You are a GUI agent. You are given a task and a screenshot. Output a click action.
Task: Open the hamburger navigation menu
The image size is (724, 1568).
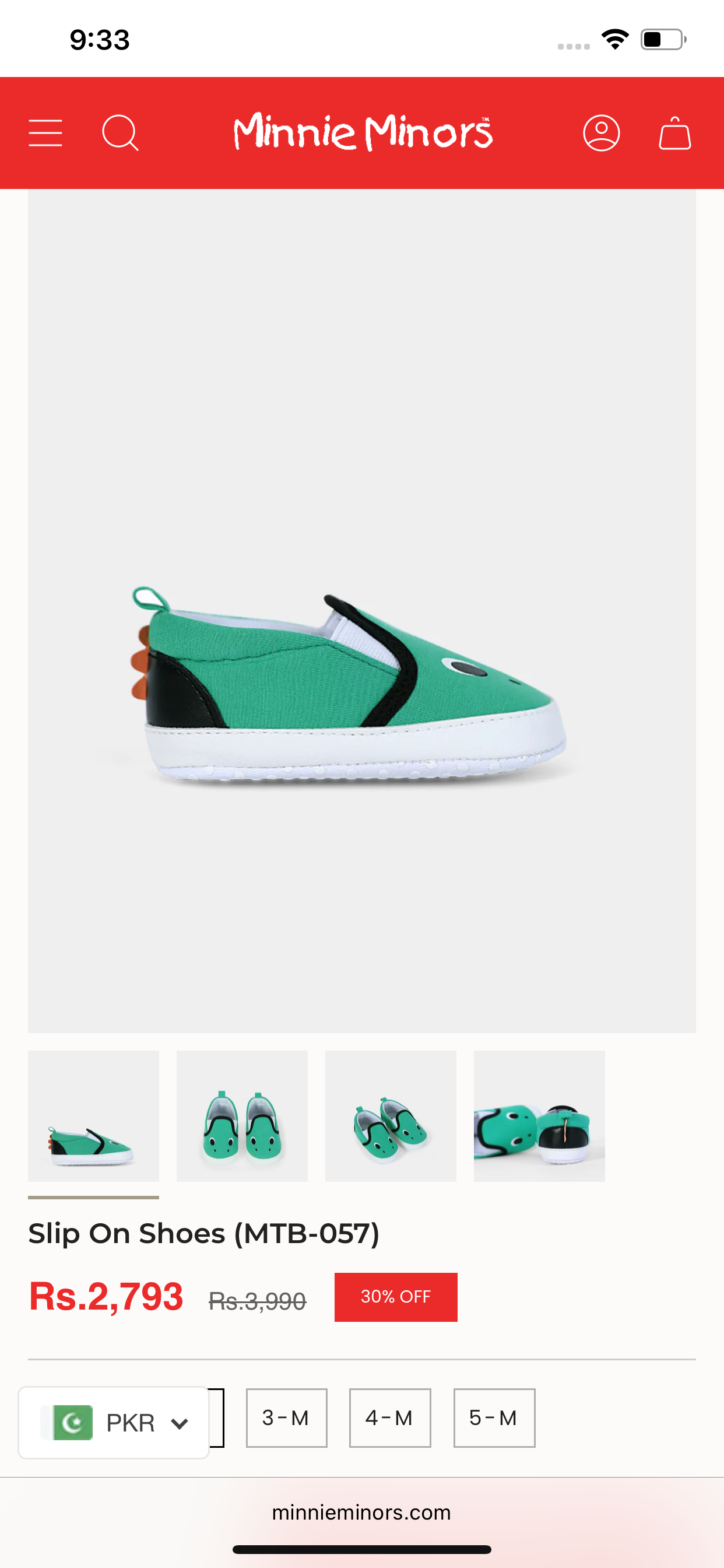point(45,132)
